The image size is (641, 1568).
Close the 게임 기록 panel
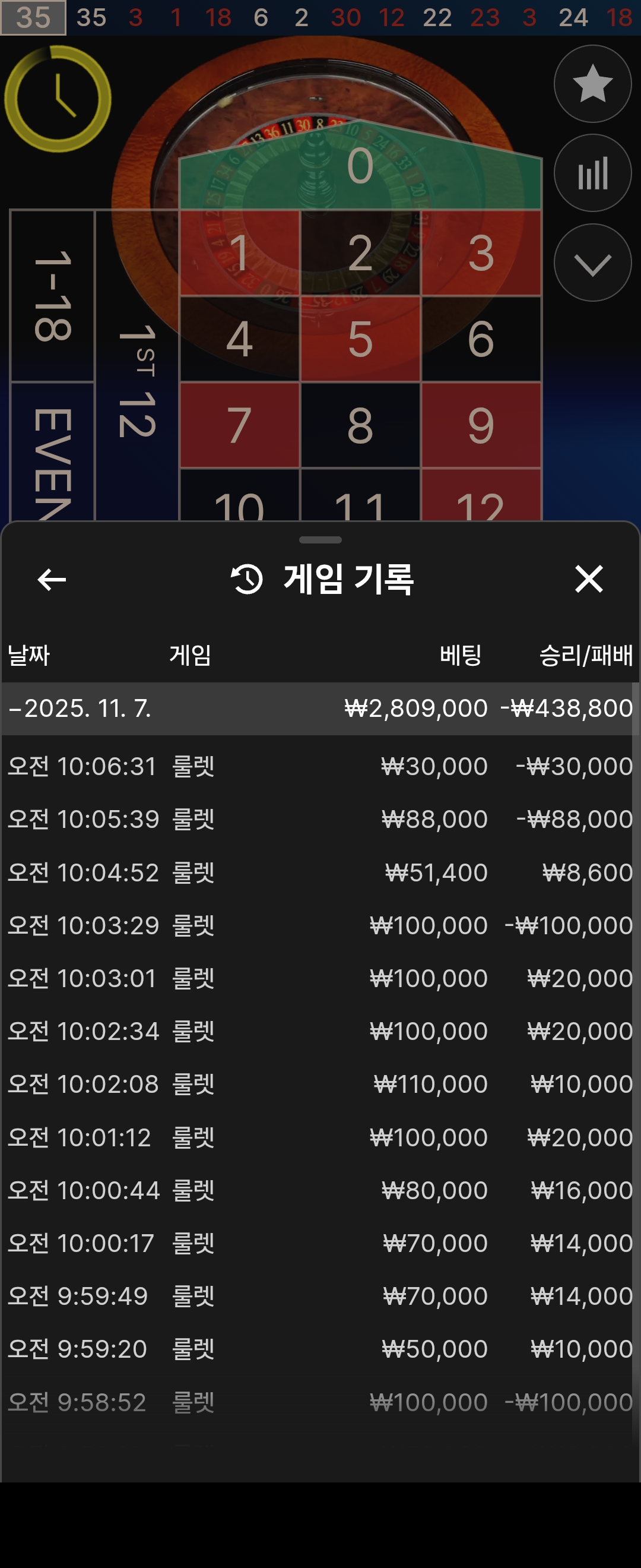click(589, 579)
